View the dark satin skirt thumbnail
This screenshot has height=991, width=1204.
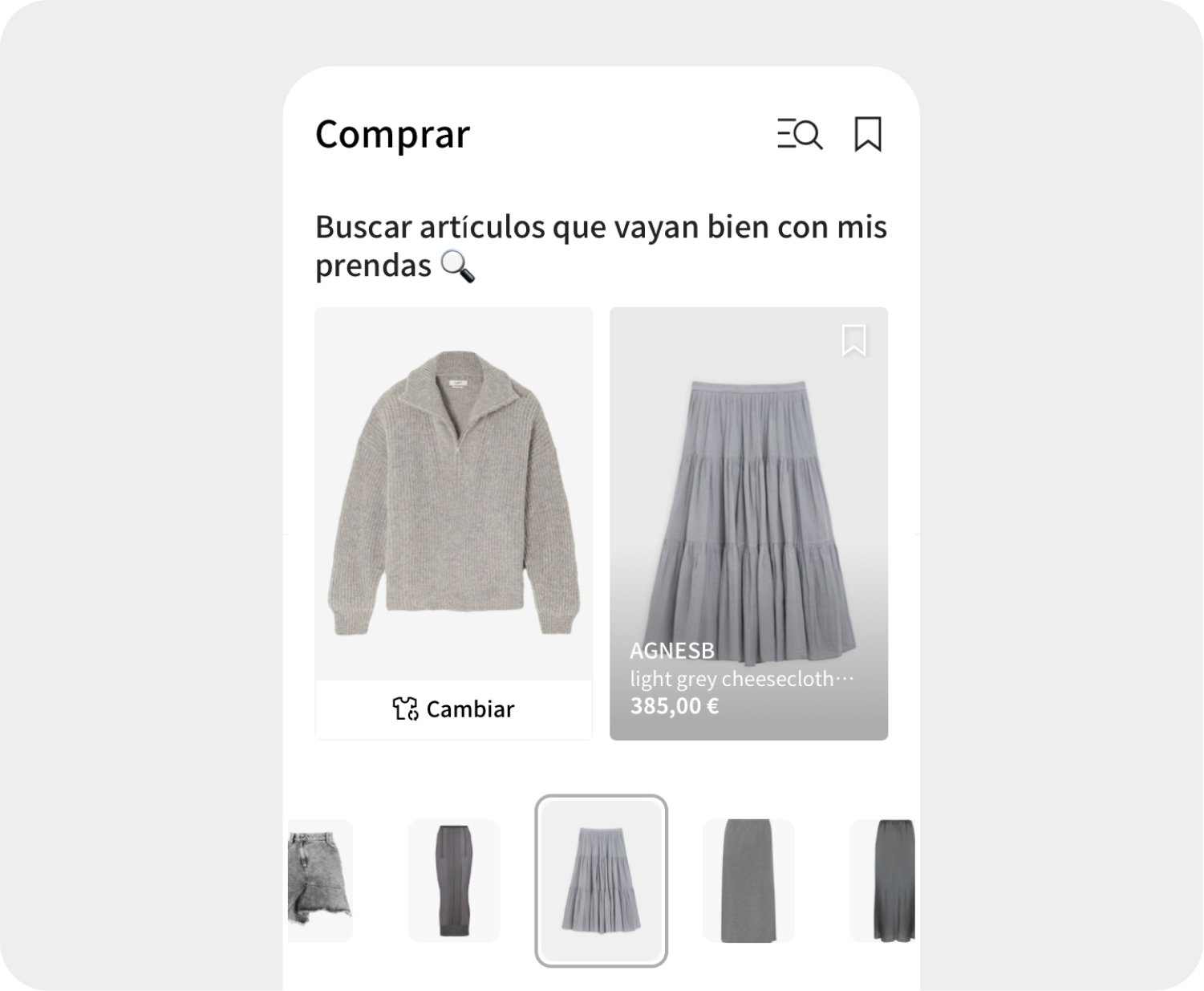(x=883, y=880)
